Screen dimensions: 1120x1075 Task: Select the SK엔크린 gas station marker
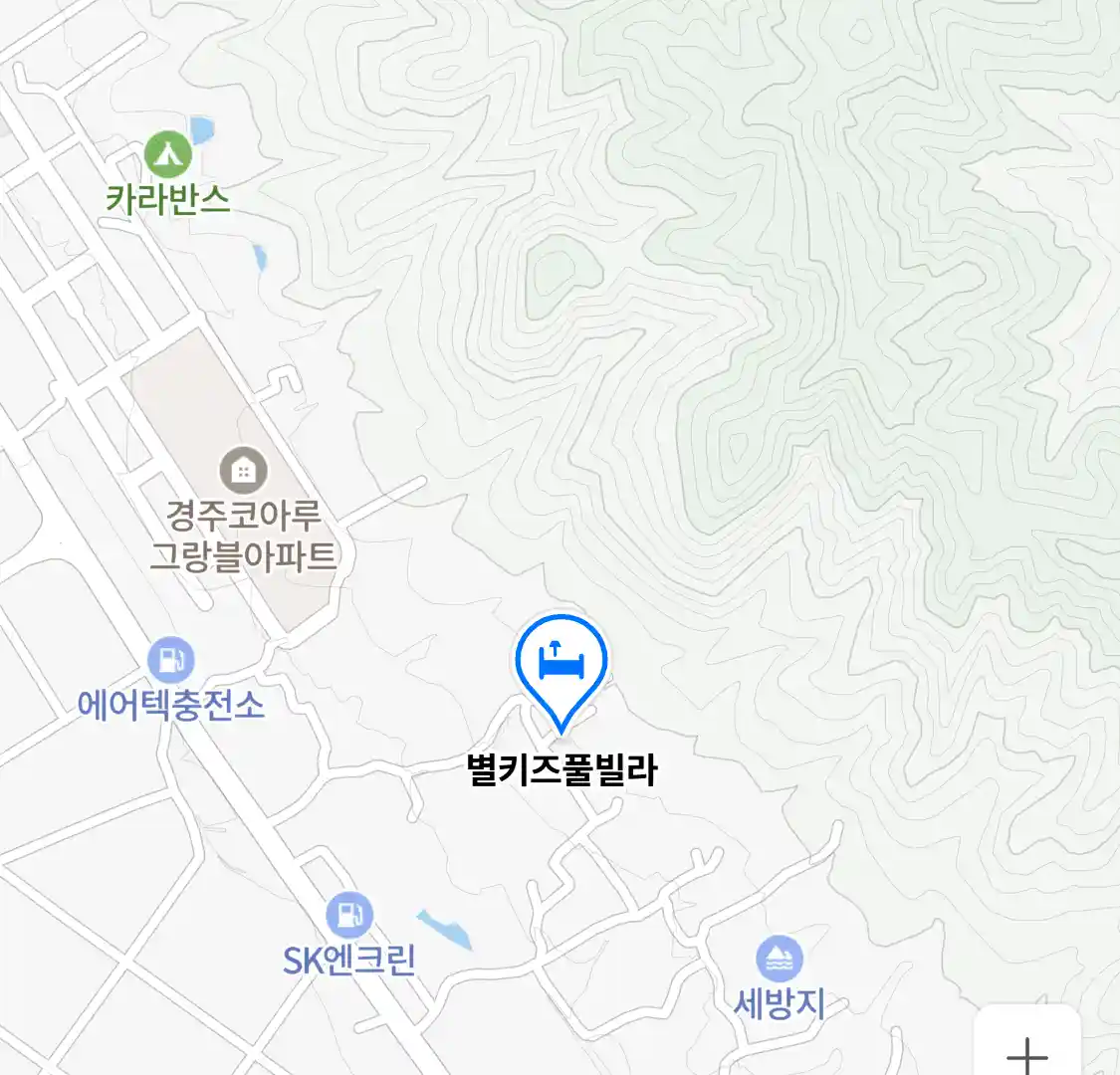349,915
